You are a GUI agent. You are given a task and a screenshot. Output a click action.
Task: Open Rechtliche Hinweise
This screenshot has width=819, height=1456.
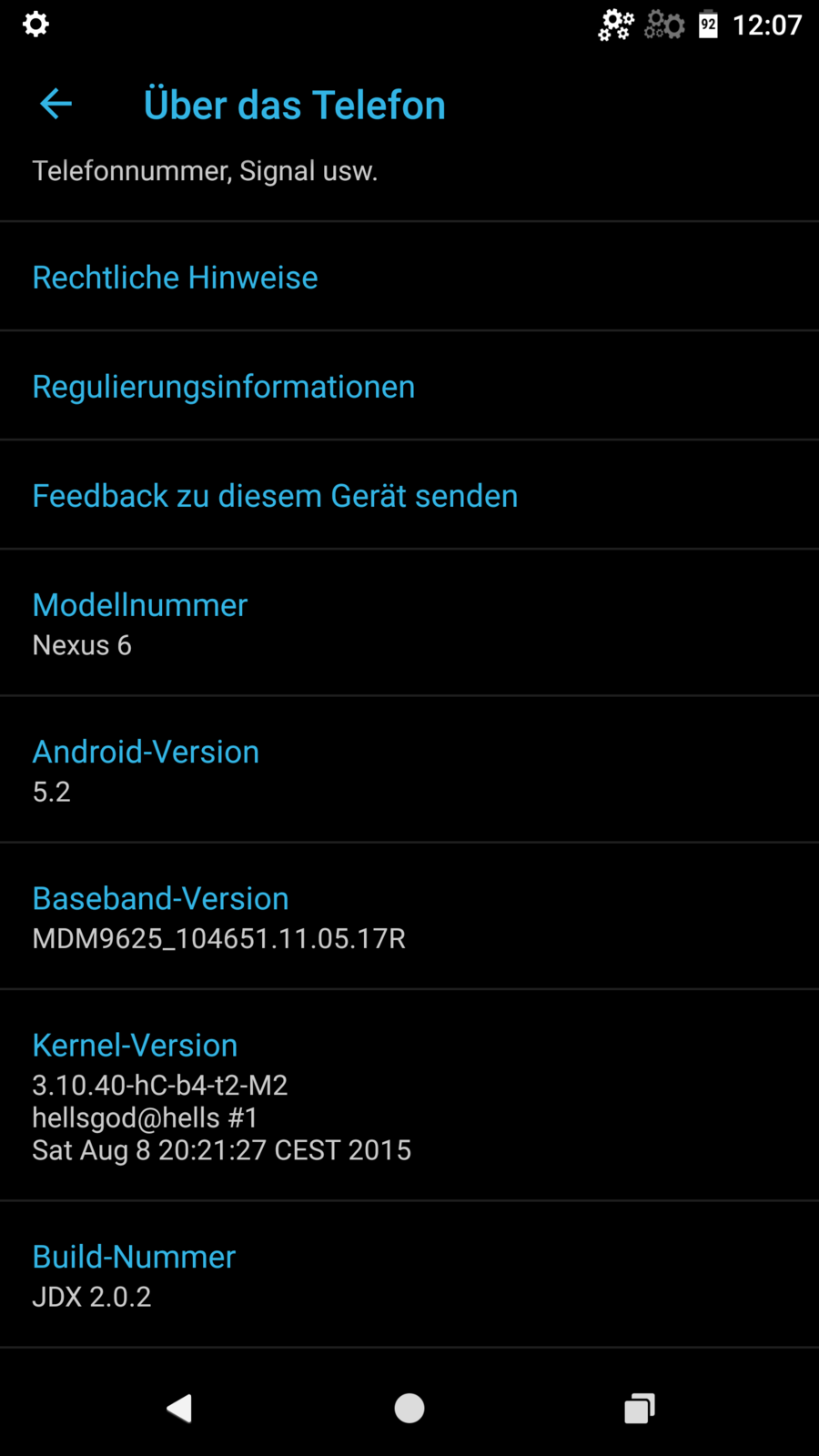(175, 277)
